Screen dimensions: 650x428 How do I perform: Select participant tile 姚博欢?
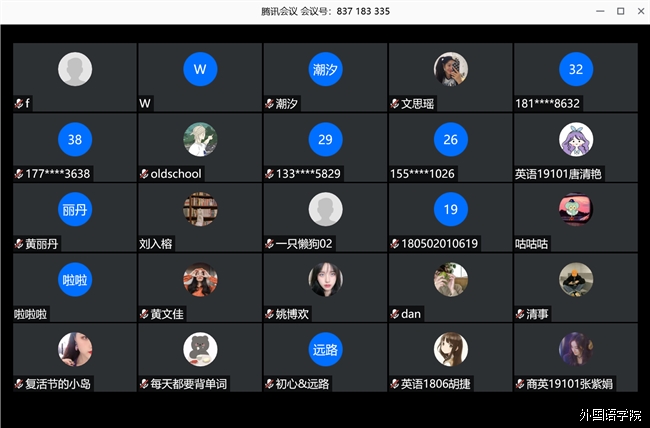tap(325, 286)
